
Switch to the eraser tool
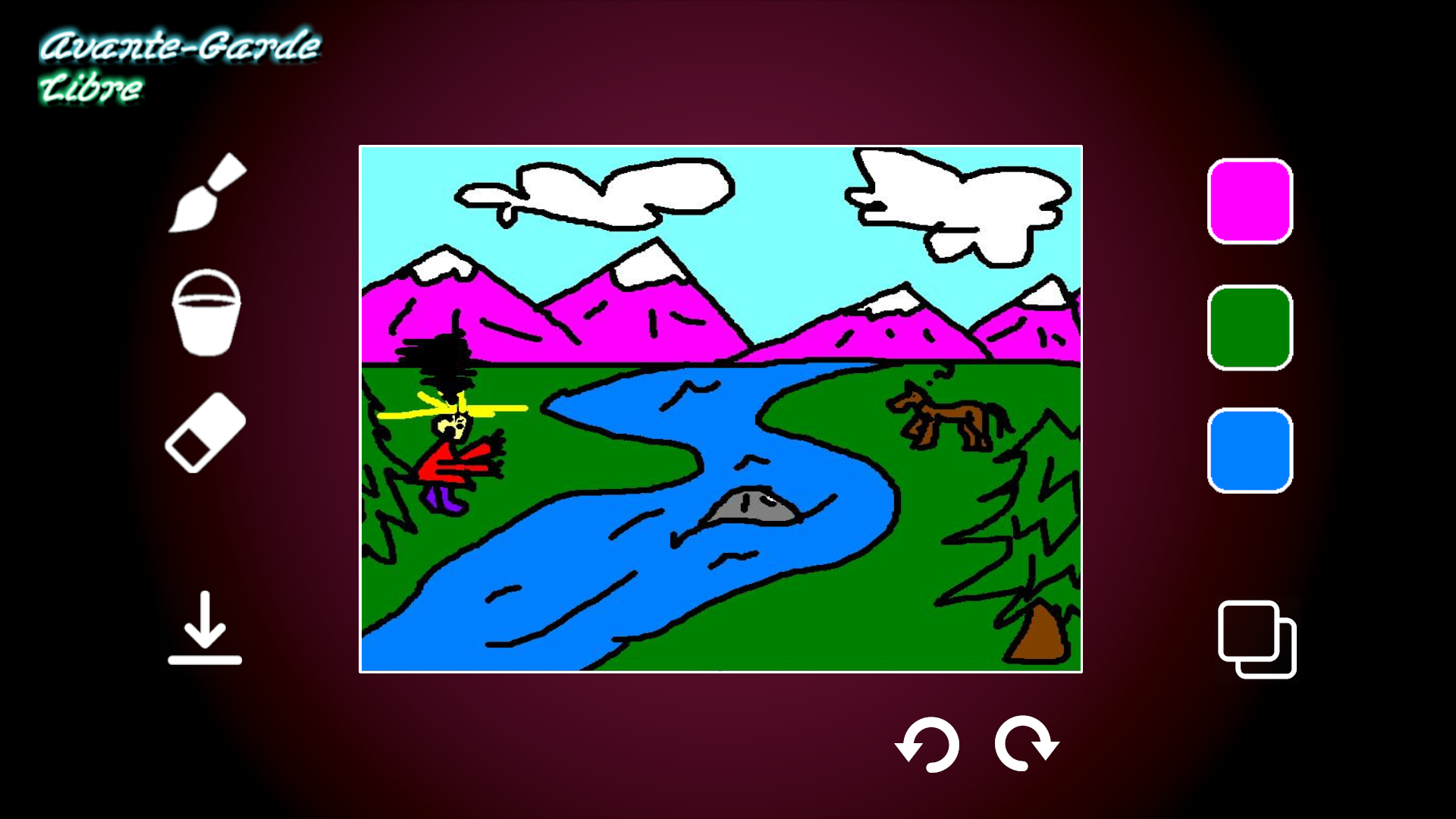coord(206,433)
